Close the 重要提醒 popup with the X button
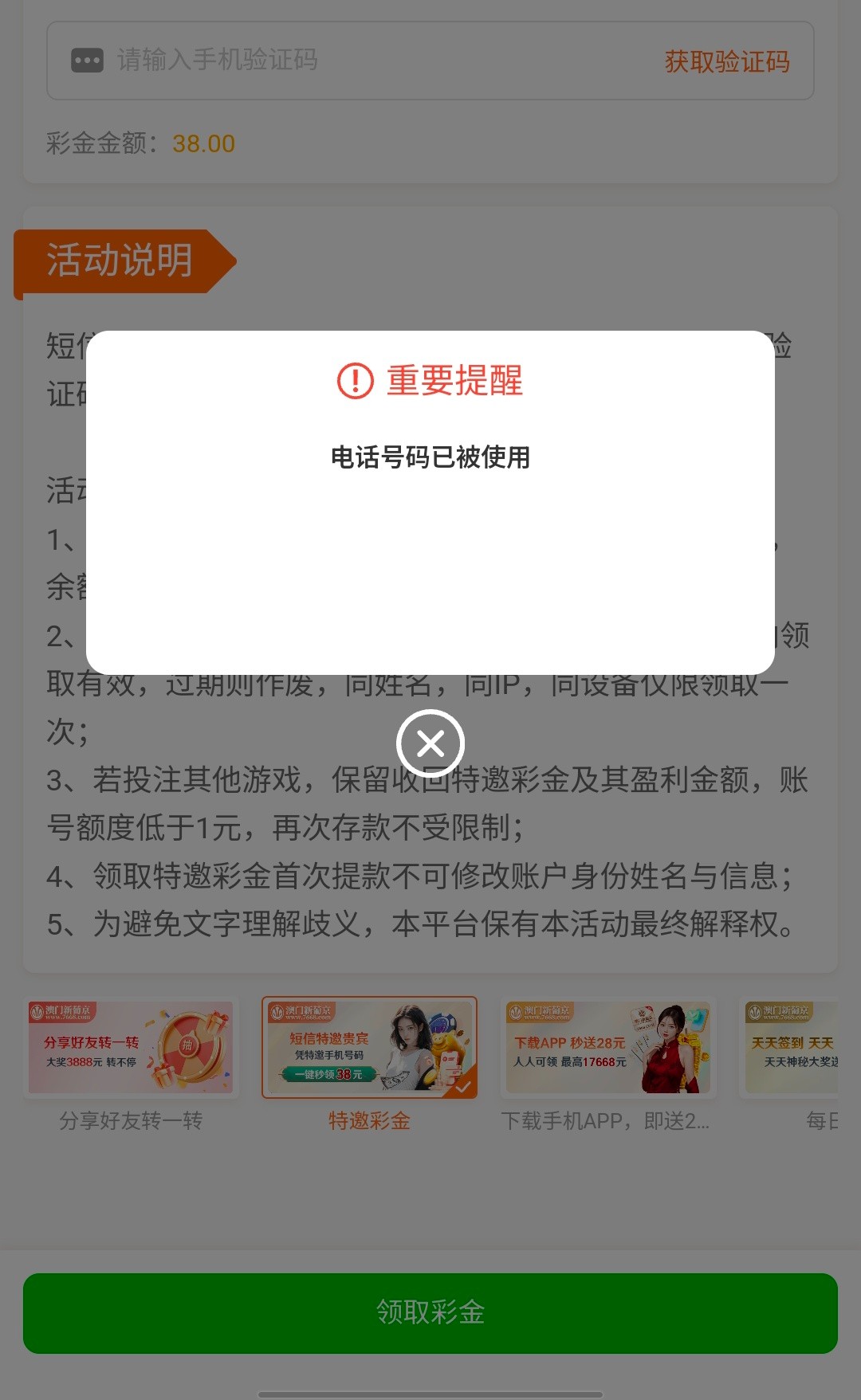 (431, 743)
